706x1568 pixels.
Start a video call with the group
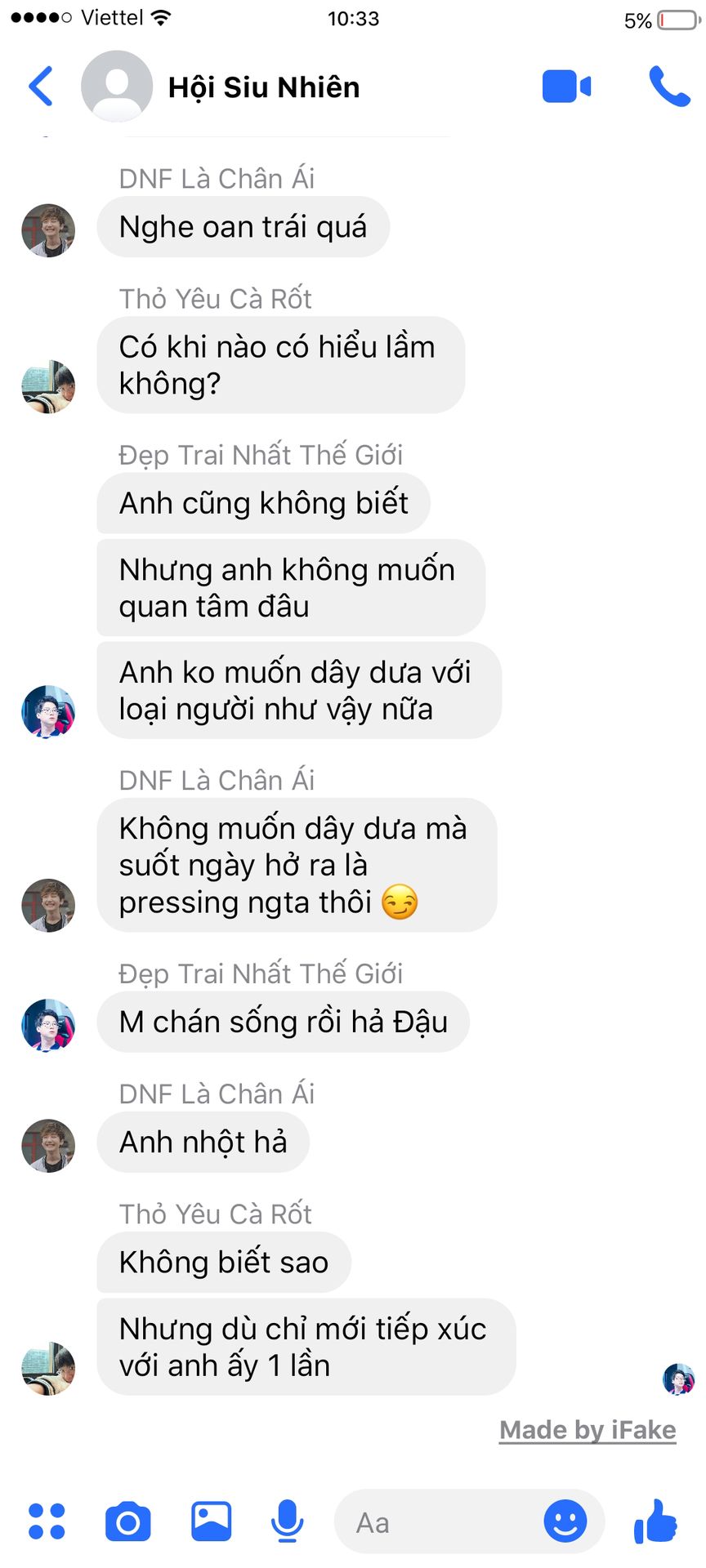click(x=566, y=87)
